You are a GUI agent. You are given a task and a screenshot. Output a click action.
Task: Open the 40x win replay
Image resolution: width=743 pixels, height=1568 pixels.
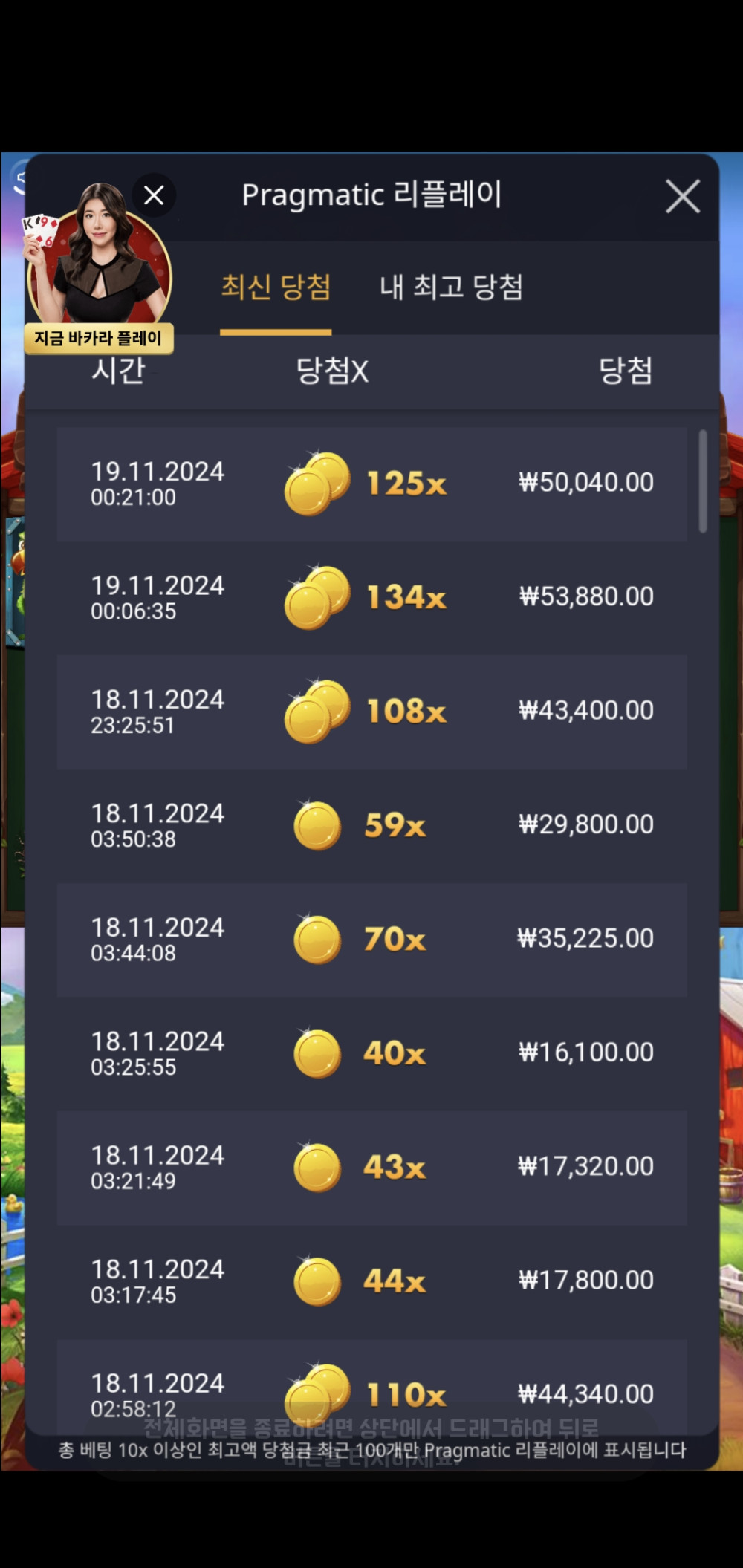[371, 1053]
